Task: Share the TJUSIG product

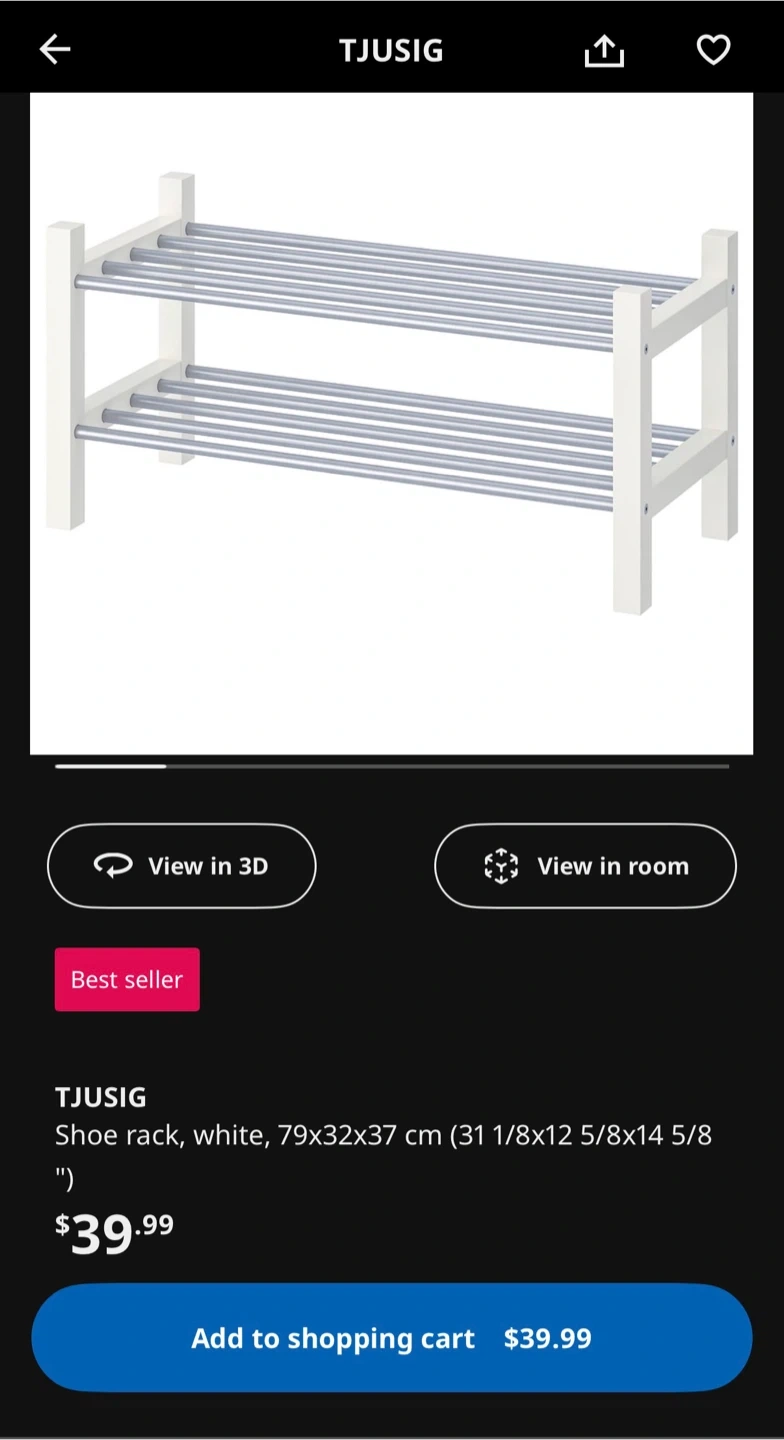Action: coord(604,50)
